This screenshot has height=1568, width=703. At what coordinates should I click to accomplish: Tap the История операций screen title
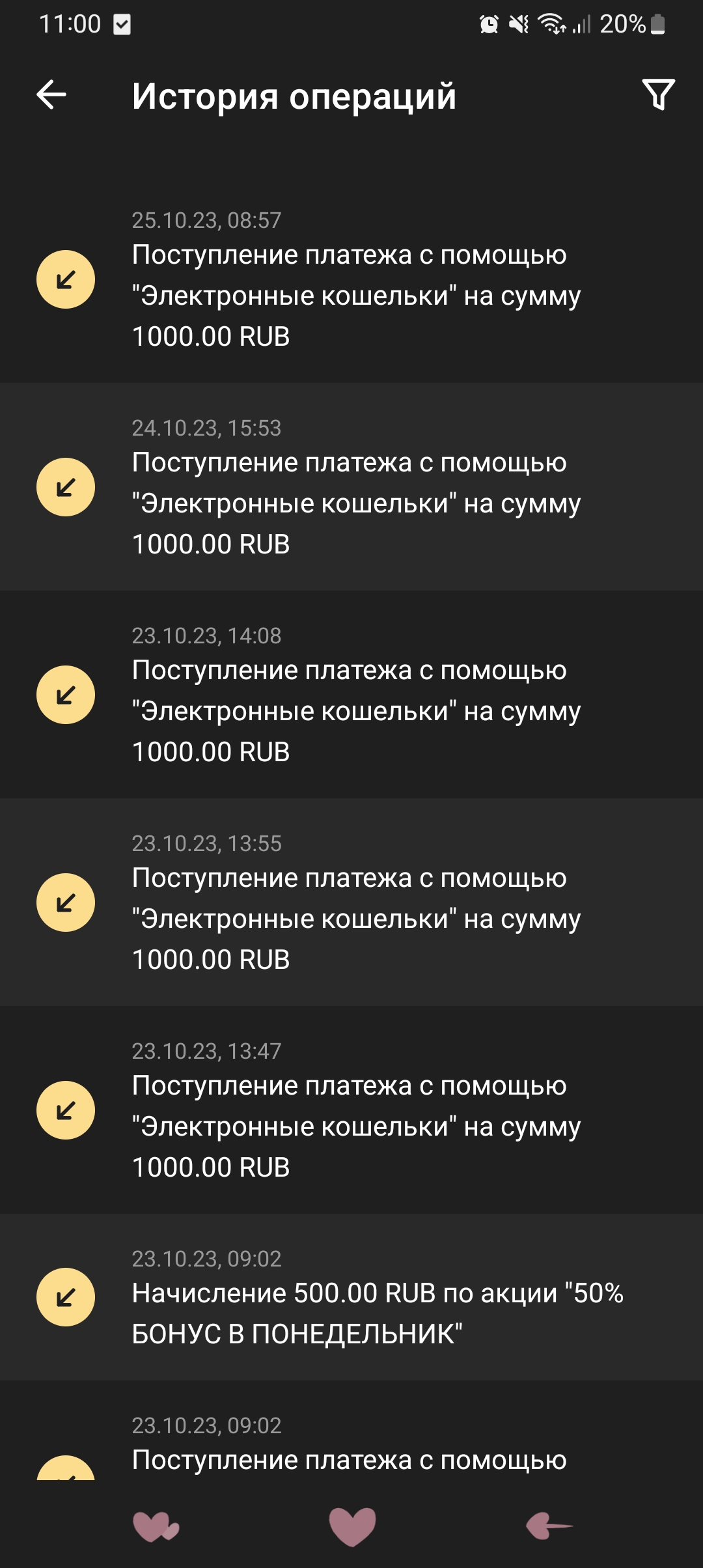[x=293, y=96]
